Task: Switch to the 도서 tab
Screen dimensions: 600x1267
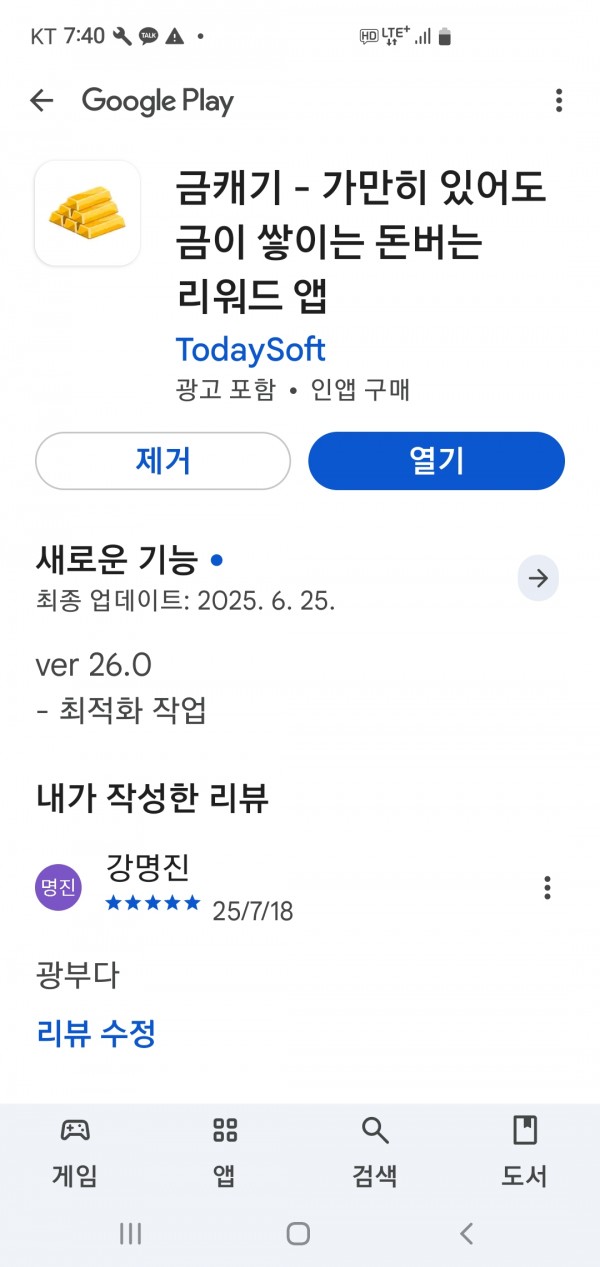Action: (x=524, y=1152)
